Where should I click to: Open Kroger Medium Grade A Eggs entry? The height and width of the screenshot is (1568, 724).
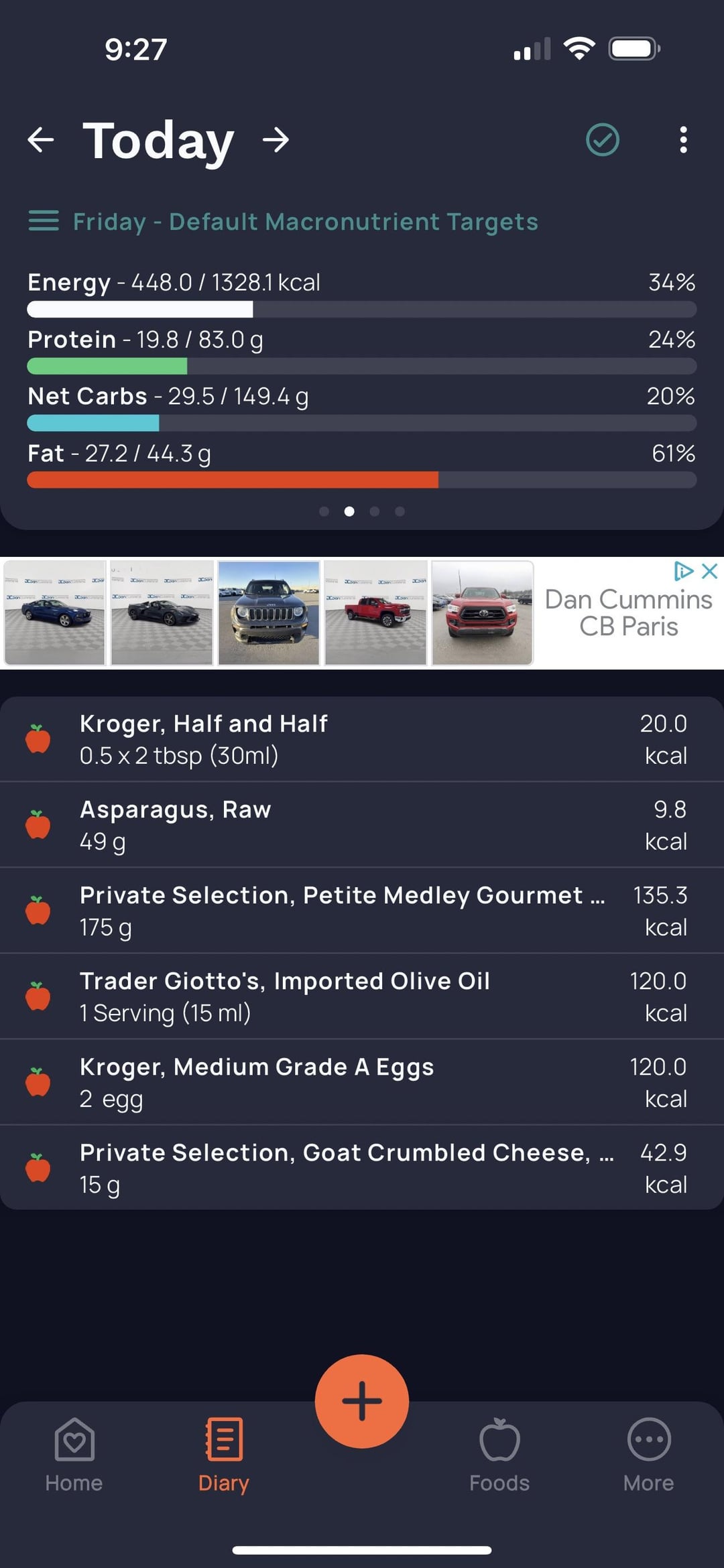[x=362, y=1082]
